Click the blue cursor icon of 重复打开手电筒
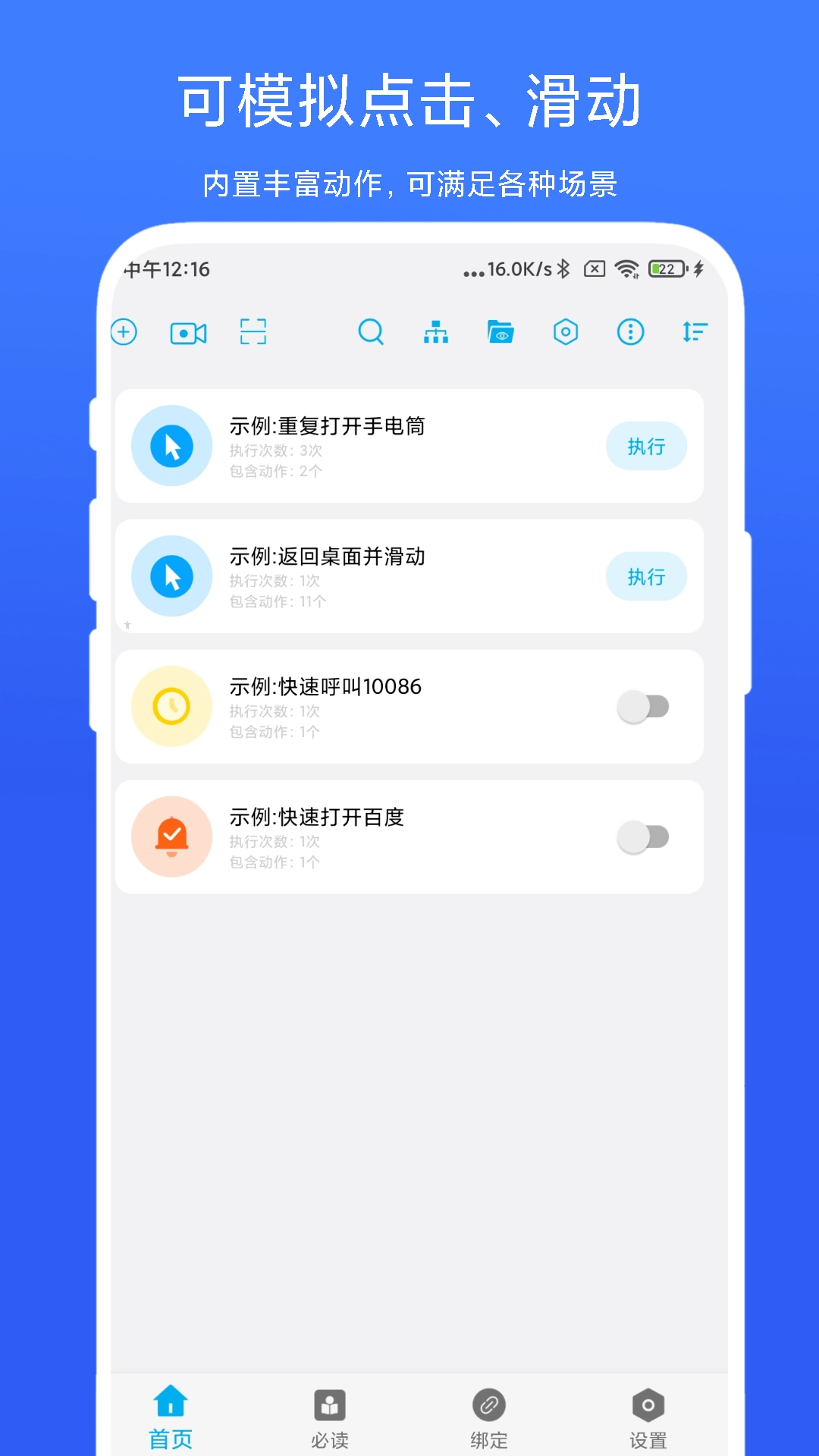 tap(171, 446)
